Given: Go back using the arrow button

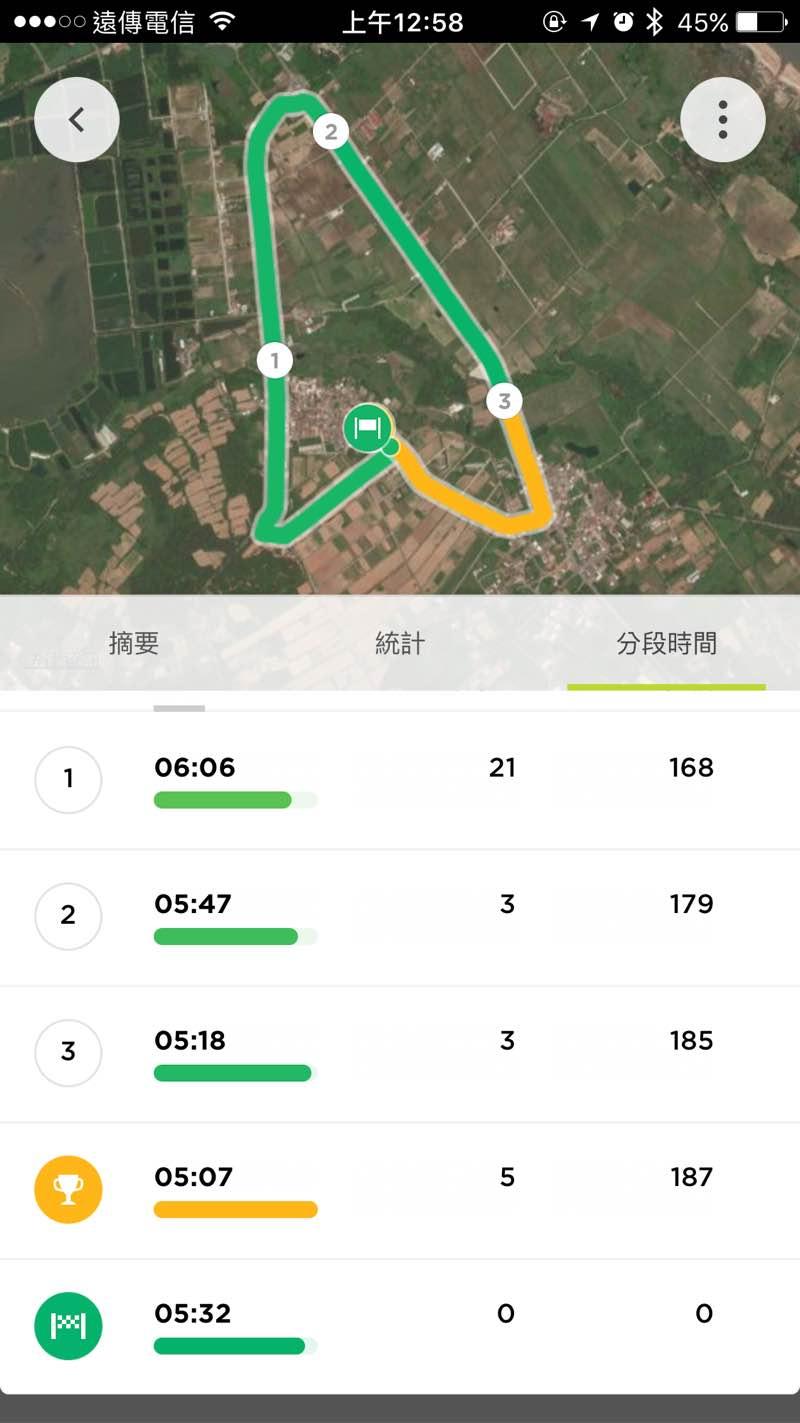Looking at the screenshot, I should click(x=77, y=120).
